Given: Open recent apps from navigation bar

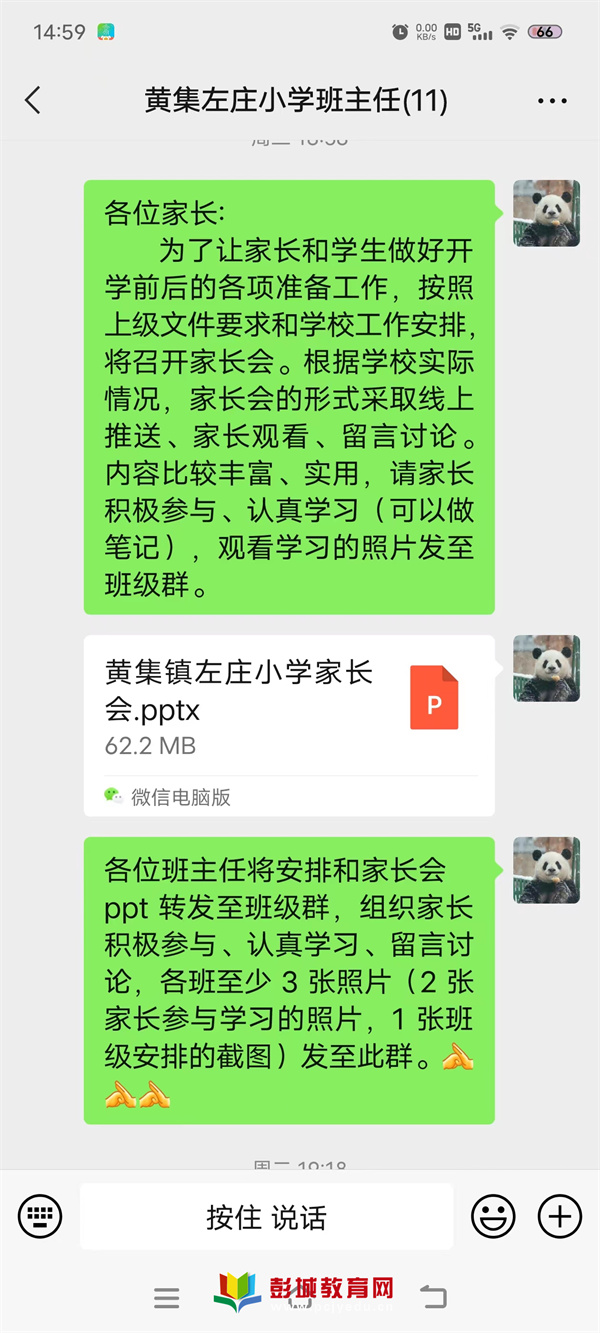Looking at the screenshot, I should [x=167, y=1298].
